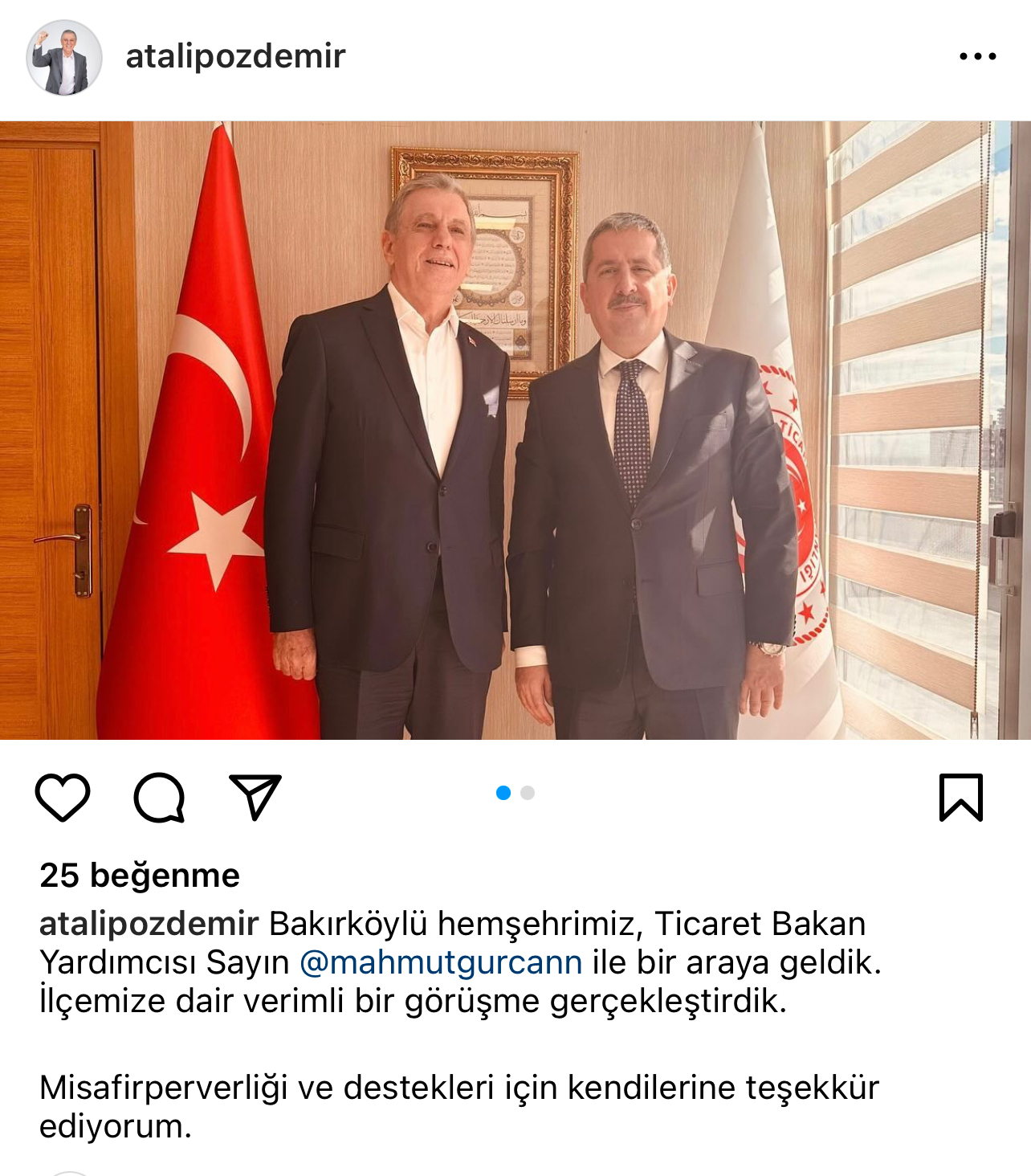
Task: Open comments with the speech bubble icon
Action: pyautogui.click(x=159, y=797)
